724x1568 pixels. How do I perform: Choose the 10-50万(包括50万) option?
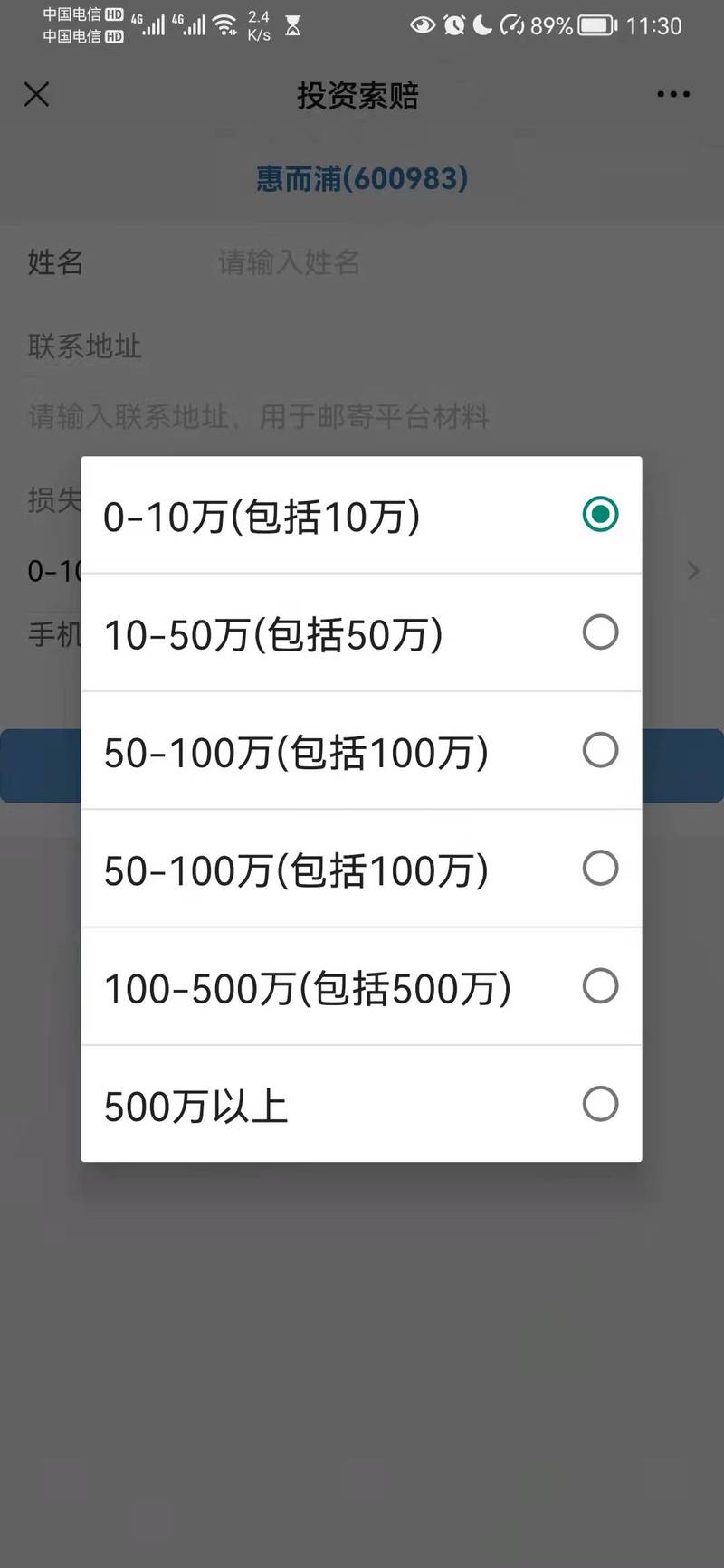361,632
